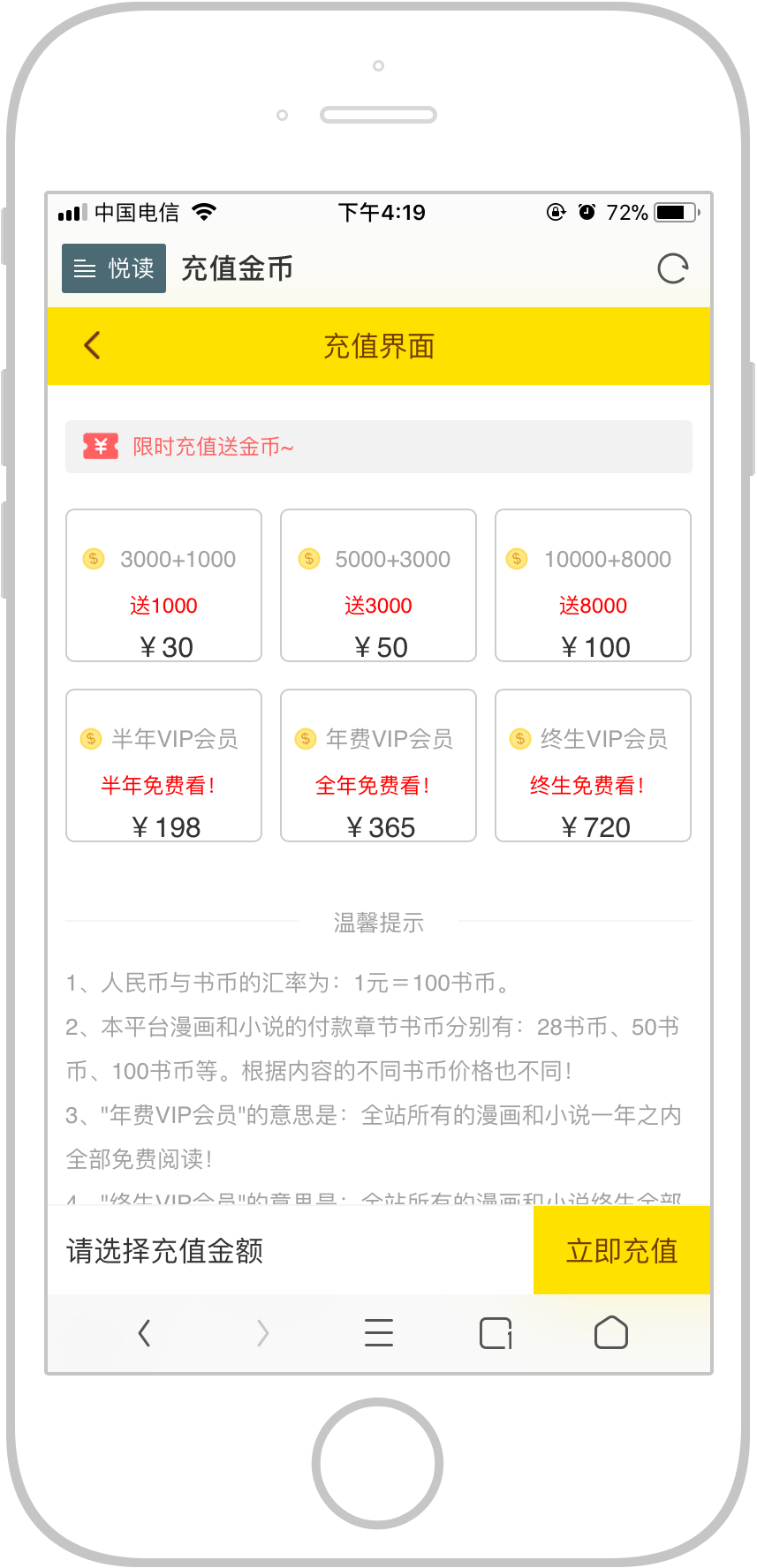The image size is (757, 1568).
Task: Open the browser menu with three lines
Action: click(x=378, y=1333)
